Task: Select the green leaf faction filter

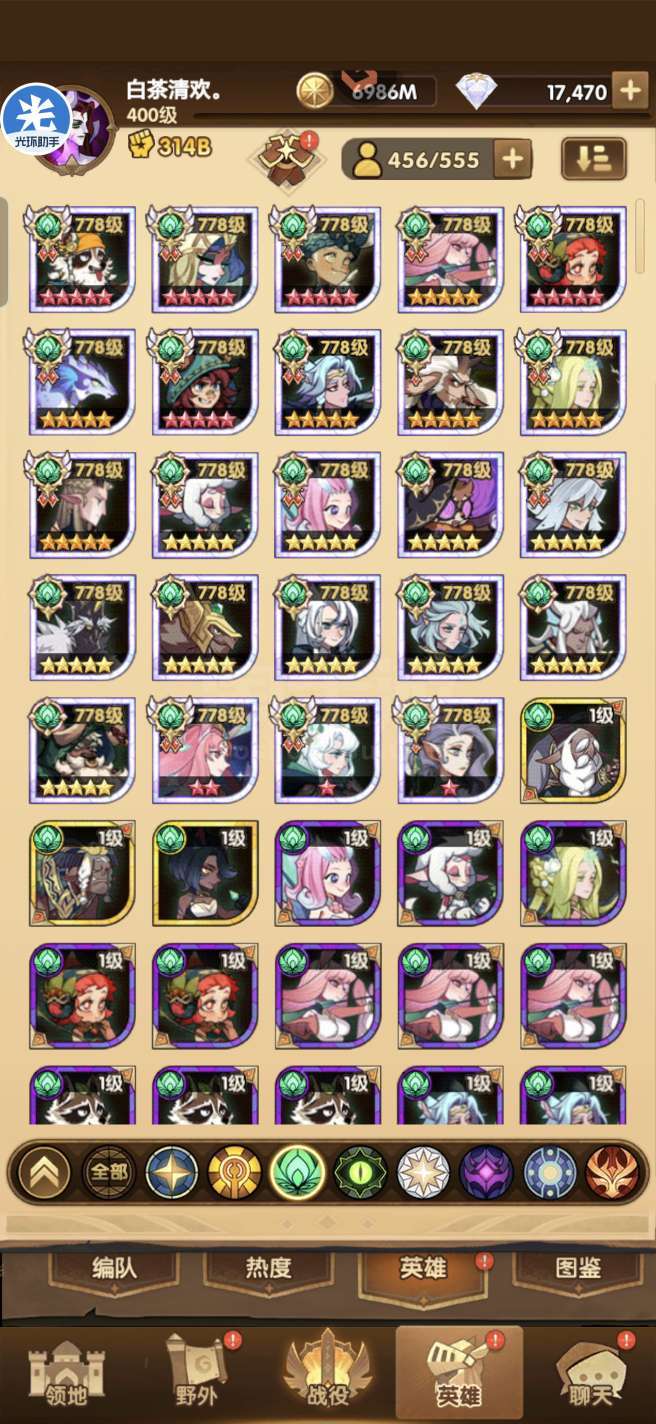Action: [297, 1171]
